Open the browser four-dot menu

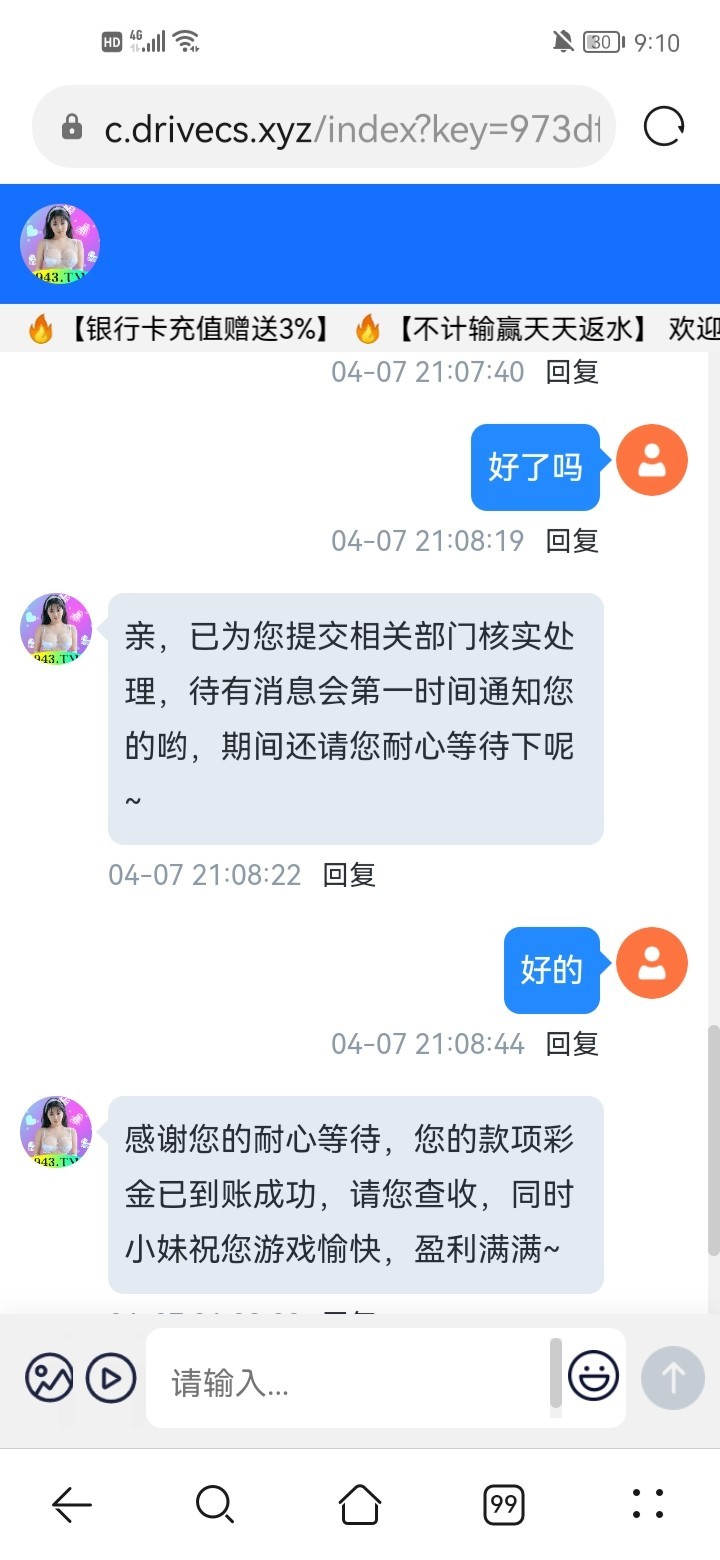click(648, 1503)
